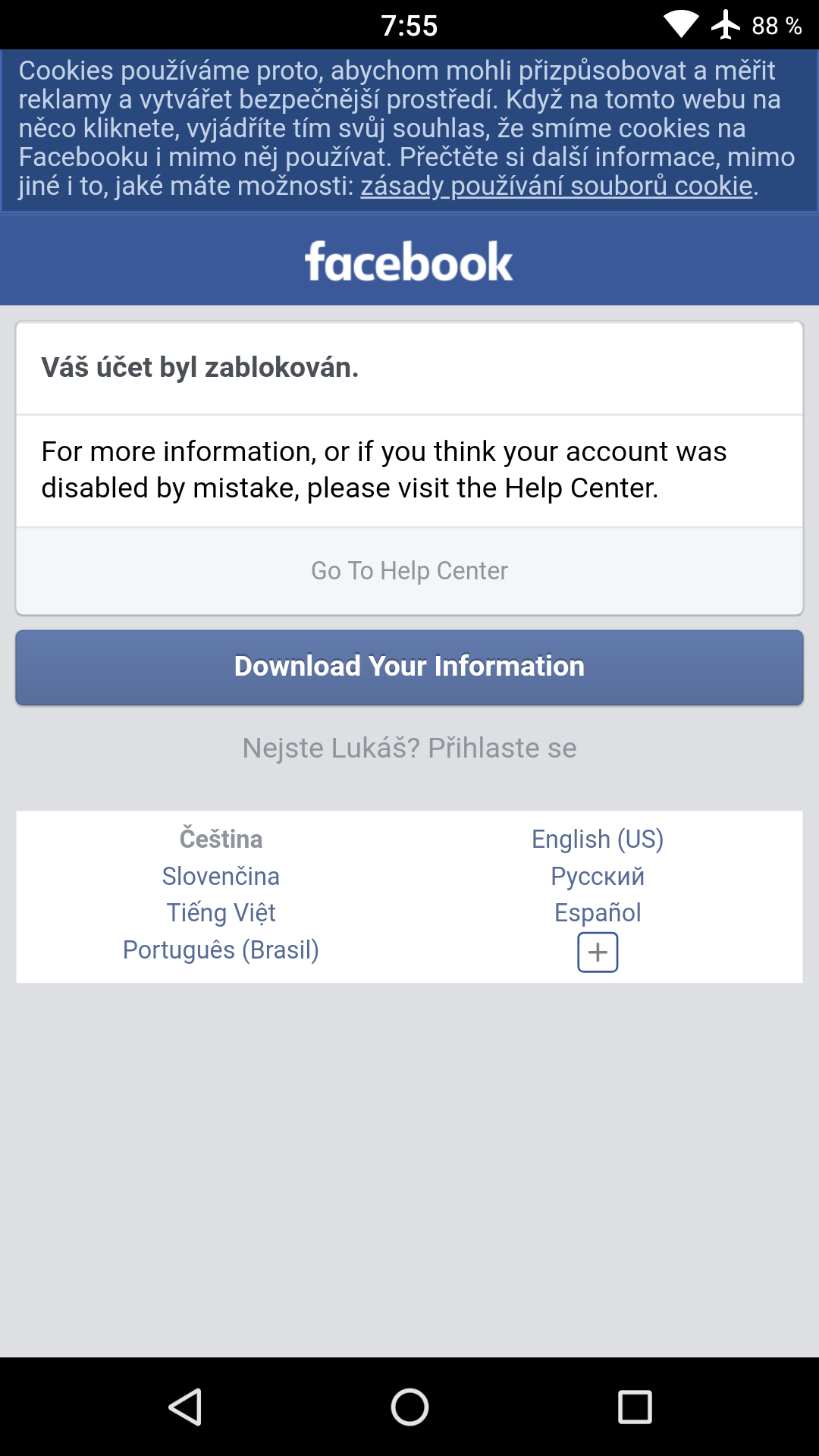
Task: Change language to Português (Brasil)
Action: (221, 949)
